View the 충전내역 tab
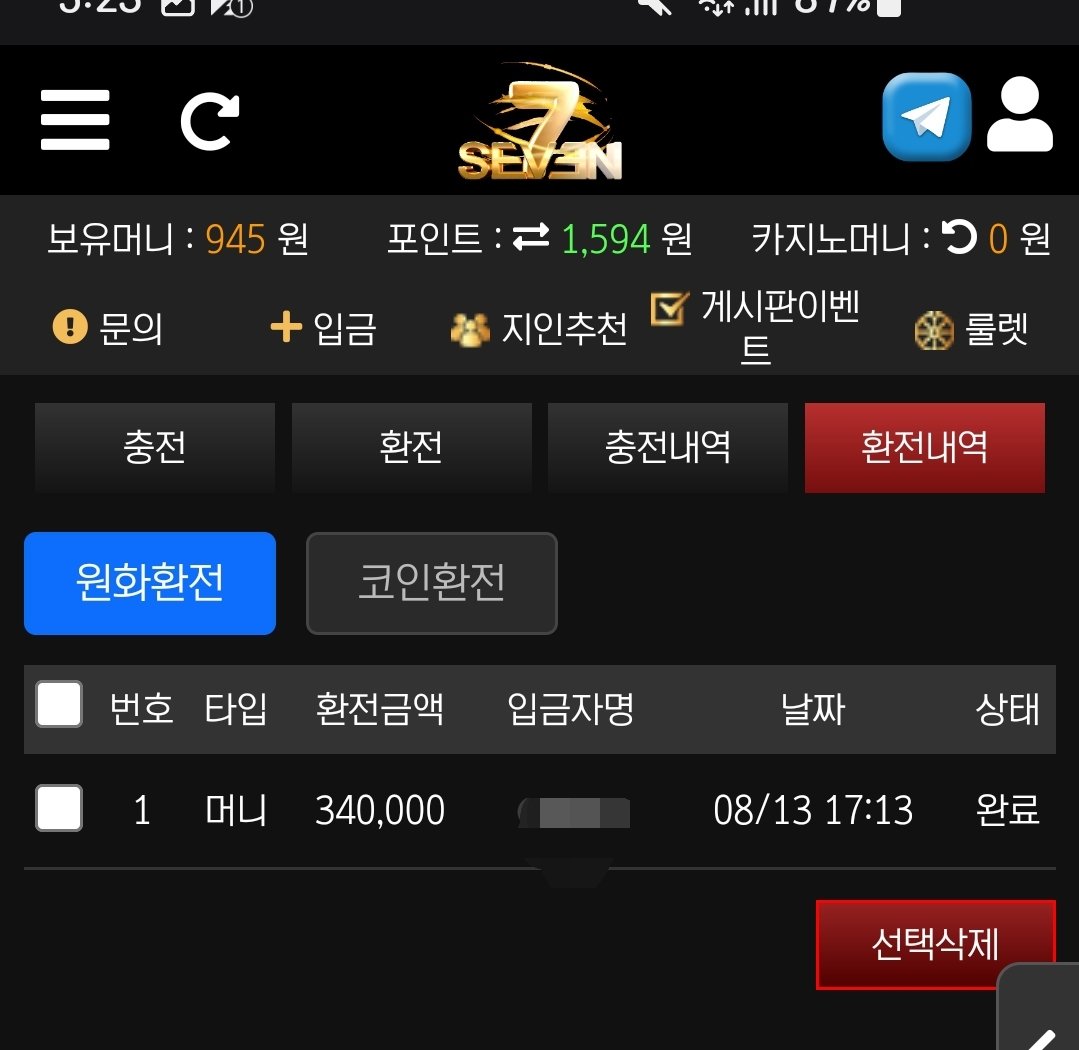The width and height of the screenshot is (1079, 1050). tap(668, 447)
